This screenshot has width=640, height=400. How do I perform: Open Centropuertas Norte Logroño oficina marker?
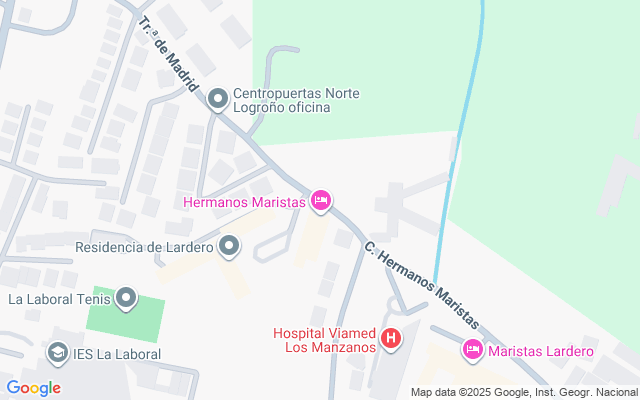click(x=218, y=99)
